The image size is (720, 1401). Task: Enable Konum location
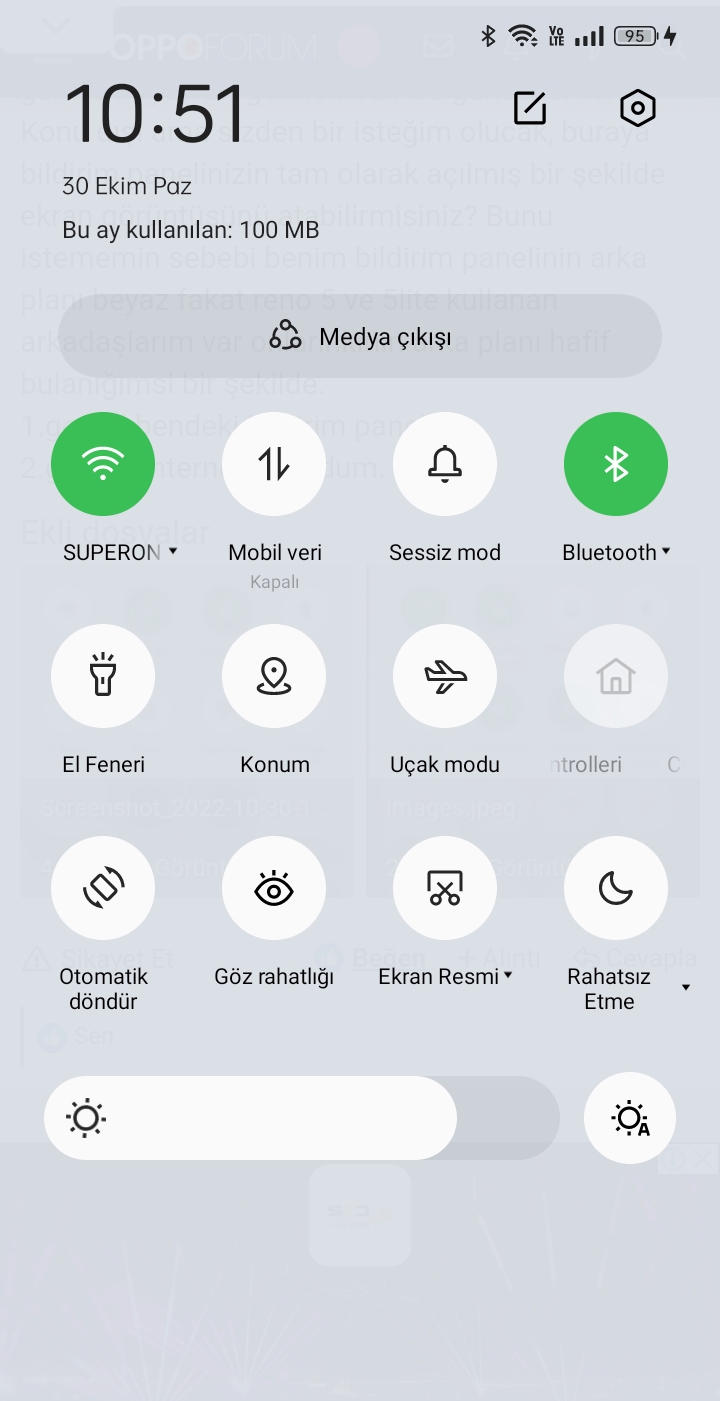274,676
